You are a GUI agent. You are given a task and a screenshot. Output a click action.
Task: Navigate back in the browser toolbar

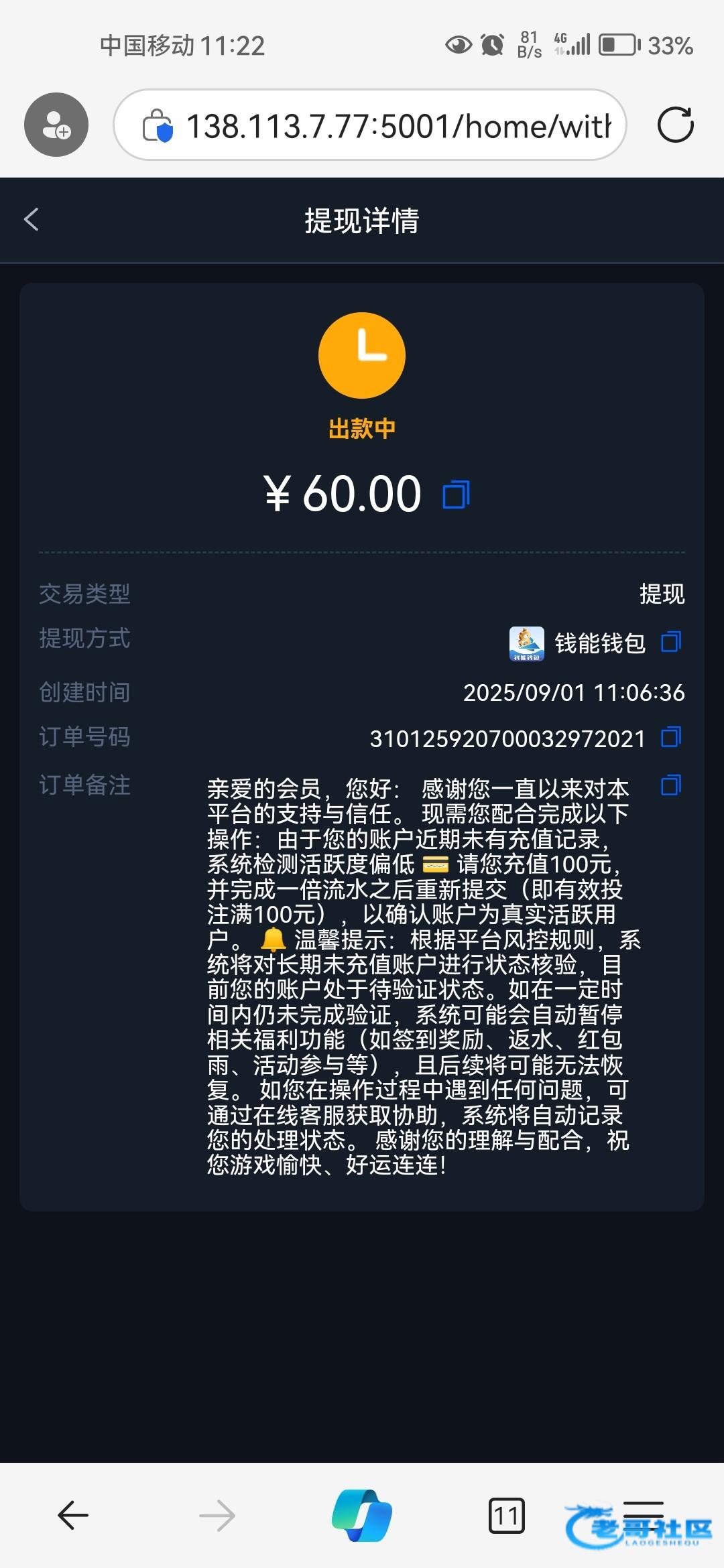point(73,1515)
